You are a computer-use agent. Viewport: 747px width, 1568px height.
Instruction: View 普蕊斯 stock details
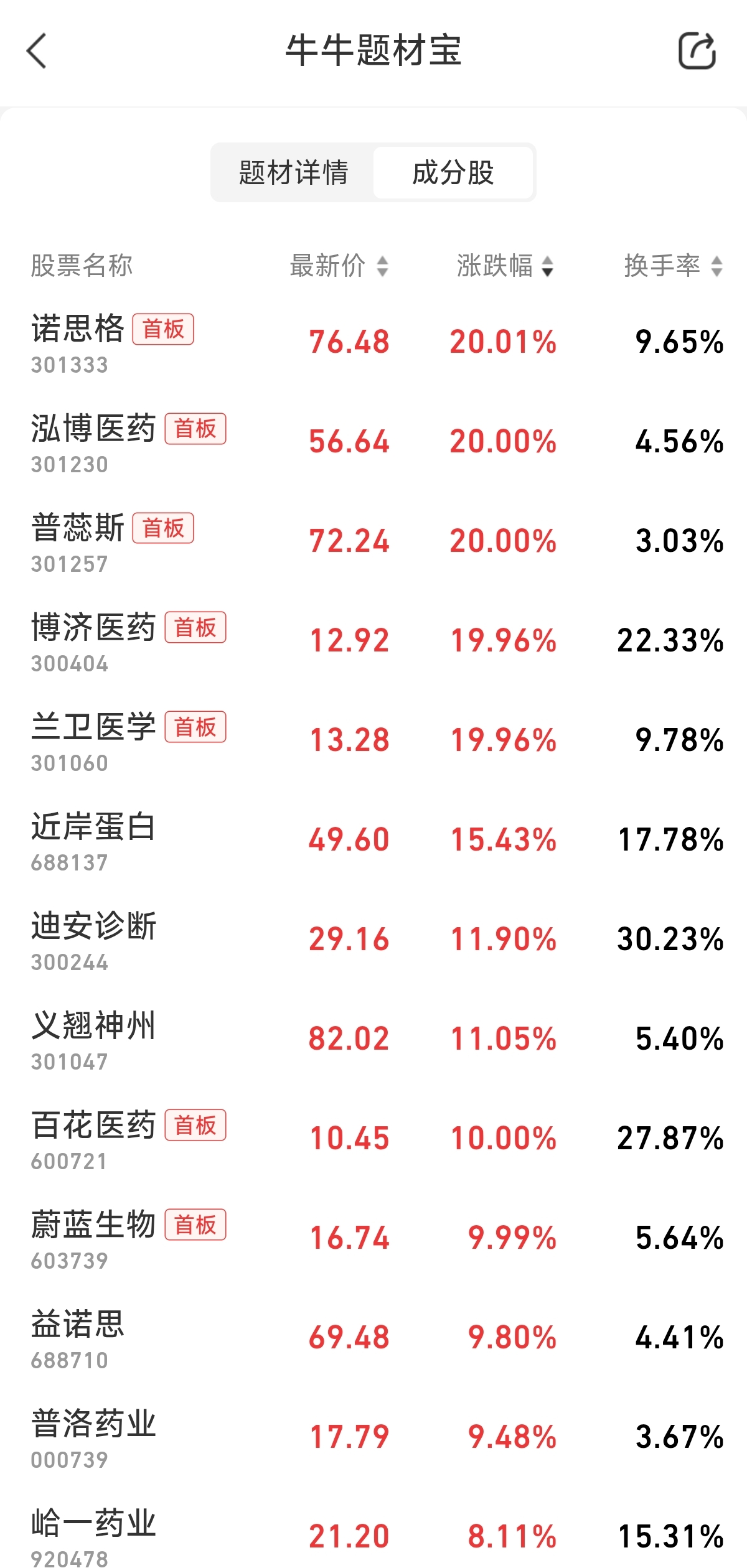[x=78, y=541]
